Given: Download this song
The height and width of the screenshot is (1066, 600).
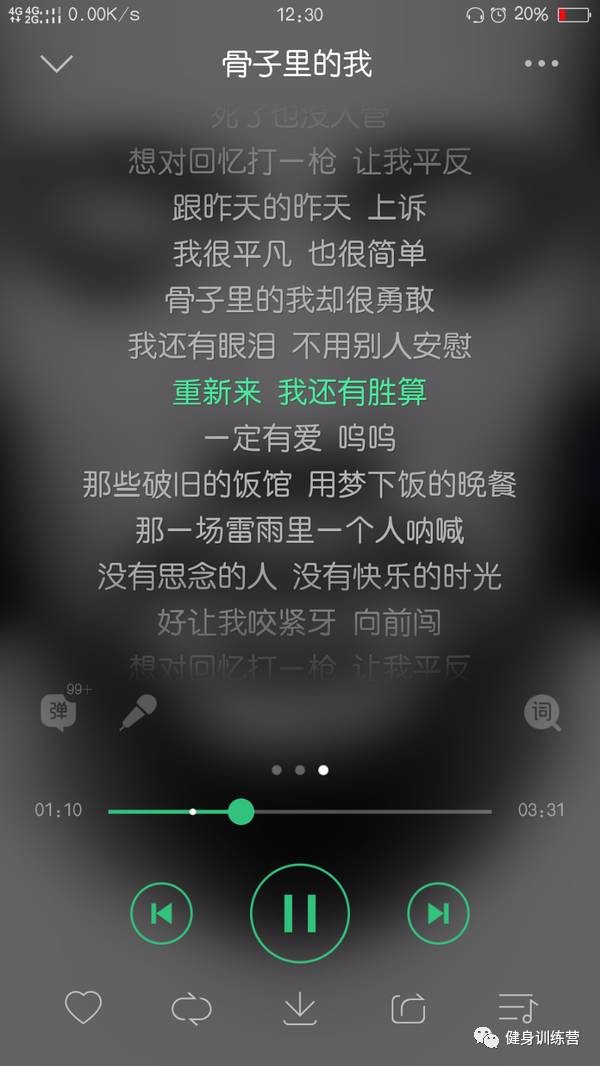Looking at the screenshot, I should click(299, 1008).
